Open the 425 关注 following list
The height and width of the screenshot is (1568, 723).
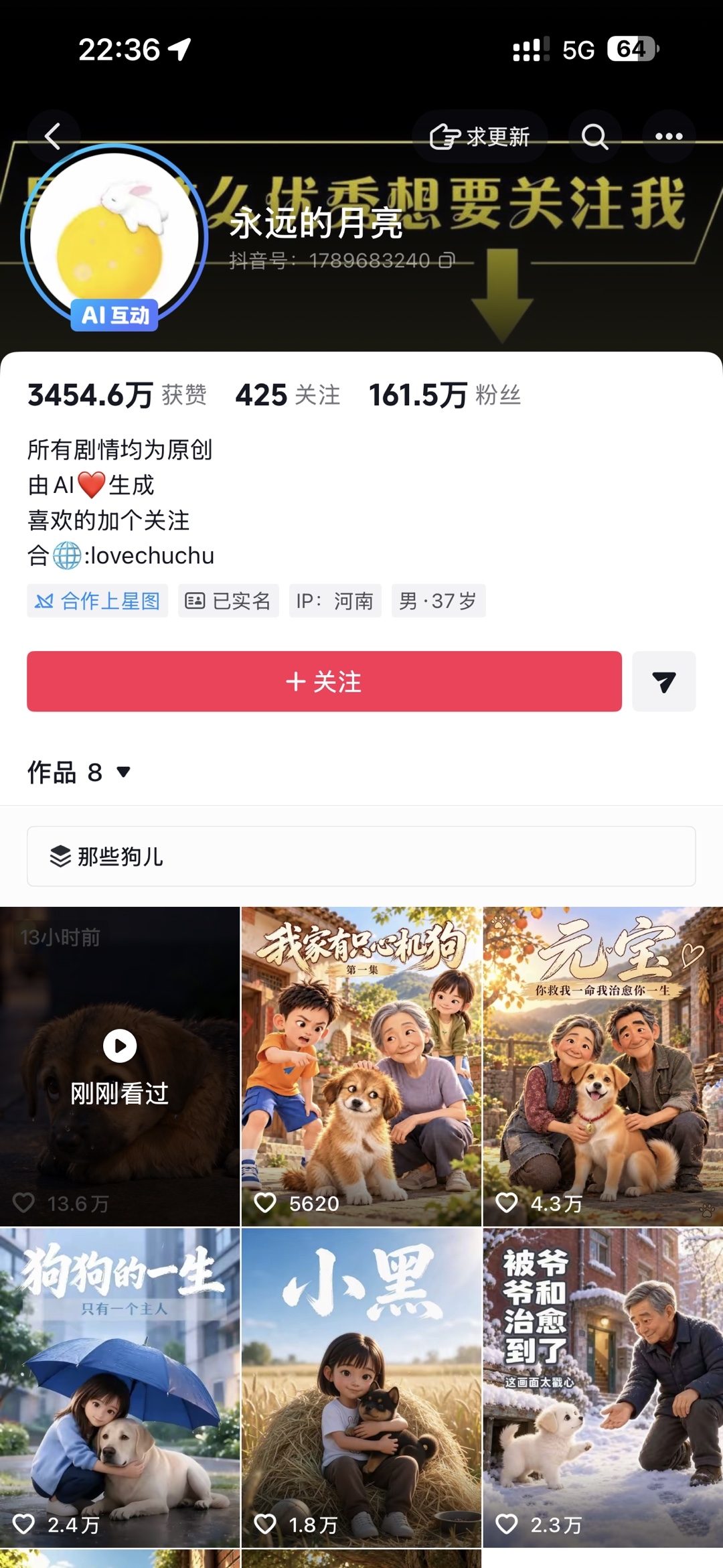(x=288, y=395)
